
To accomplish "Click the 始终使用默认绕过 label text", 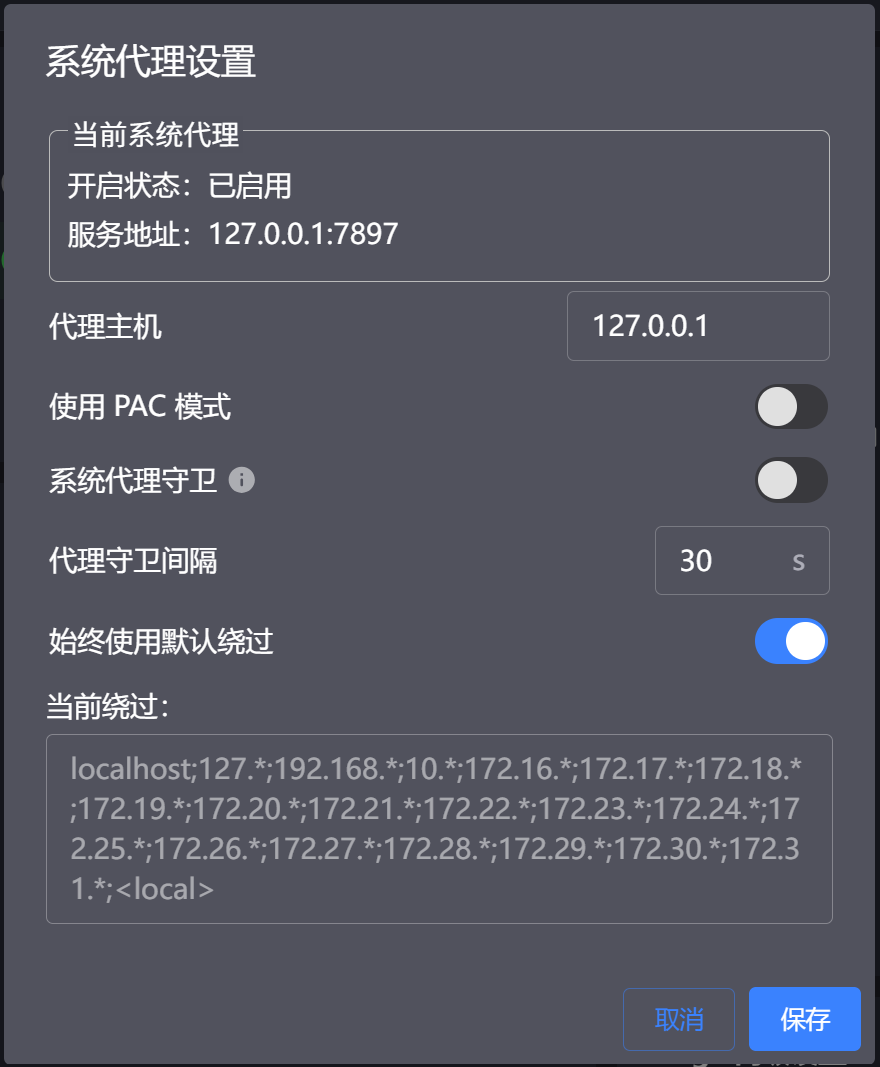I will coord(150,641).
